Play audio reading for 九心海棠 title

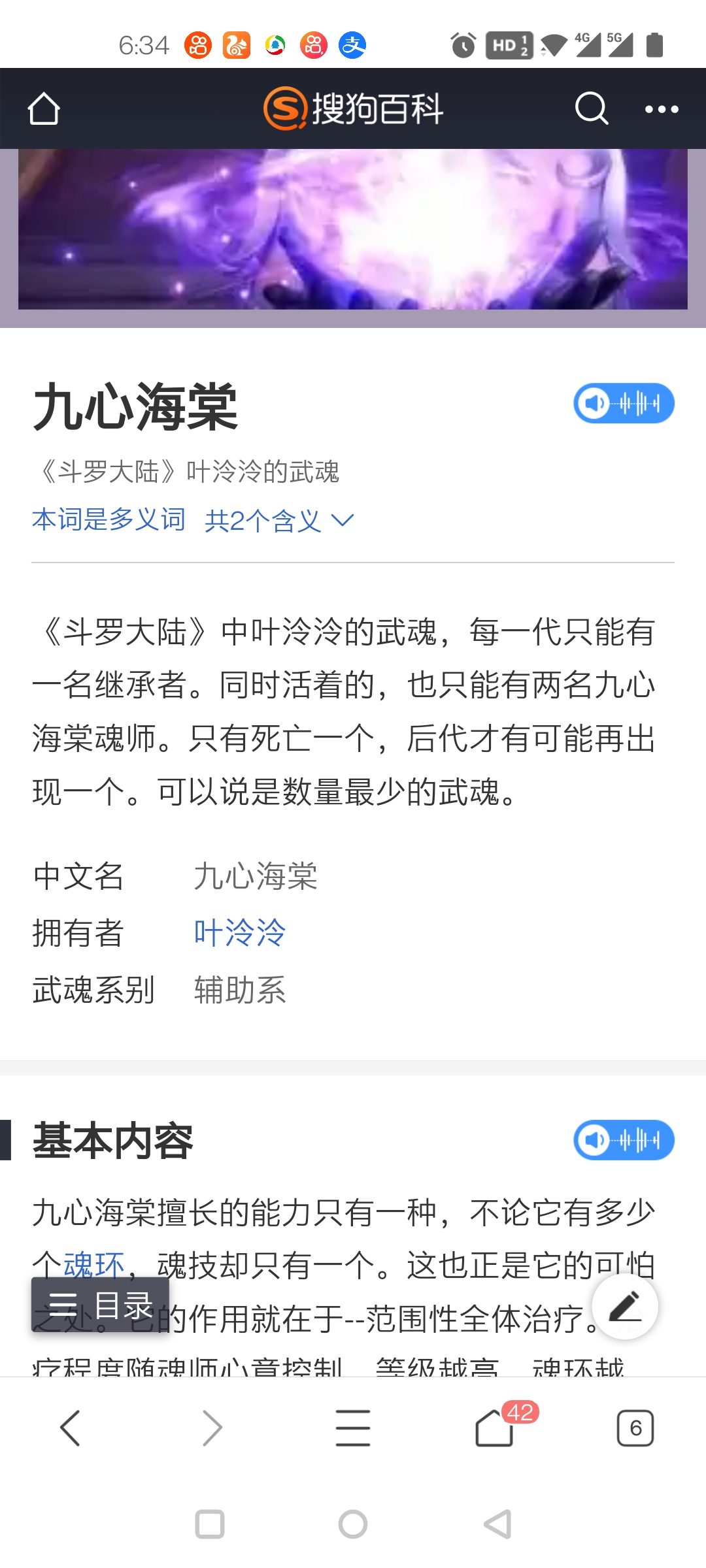click(x=624, y=403)
